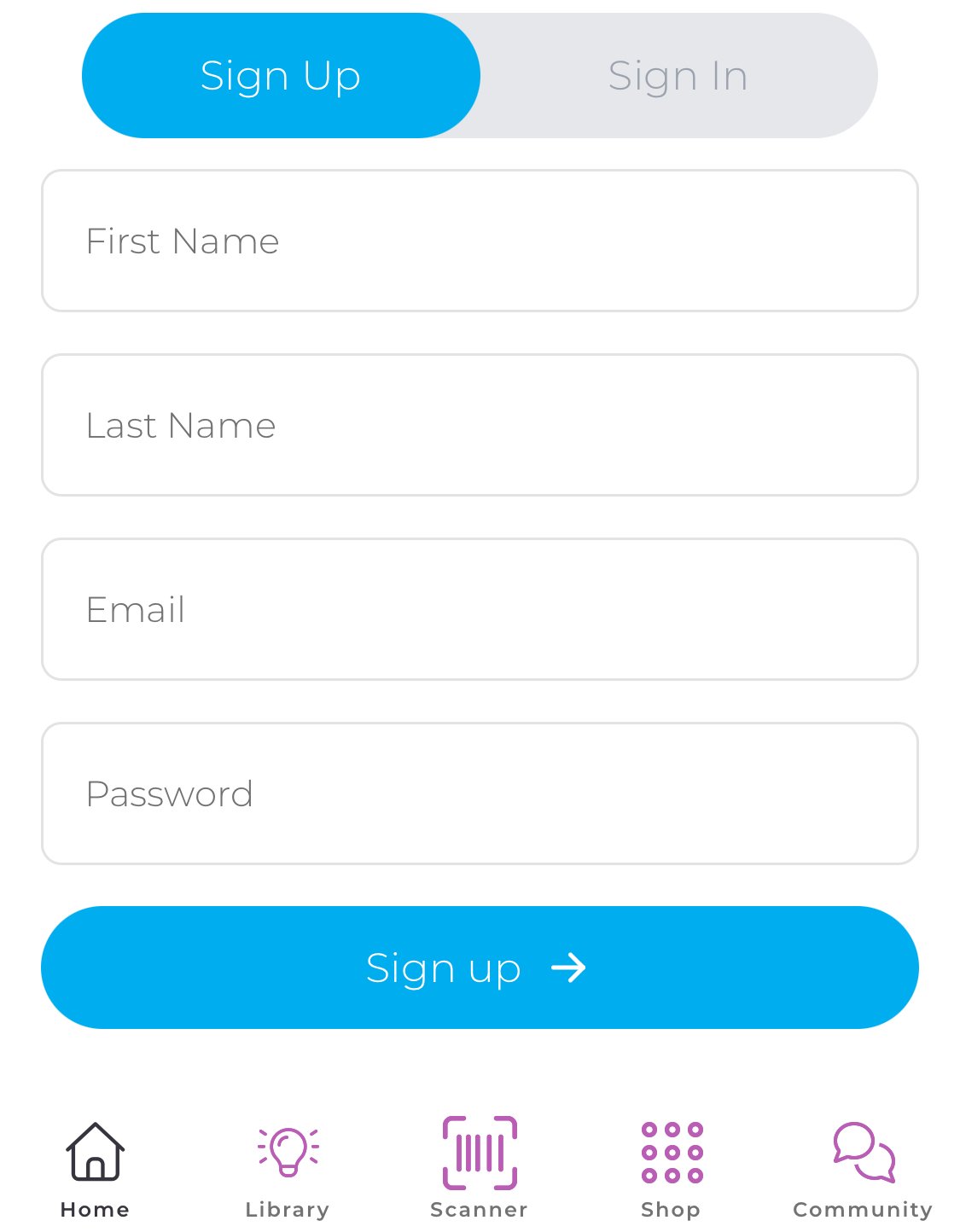960x1232 pixels.
Task: Select the Password field
Action: [480, 793]
